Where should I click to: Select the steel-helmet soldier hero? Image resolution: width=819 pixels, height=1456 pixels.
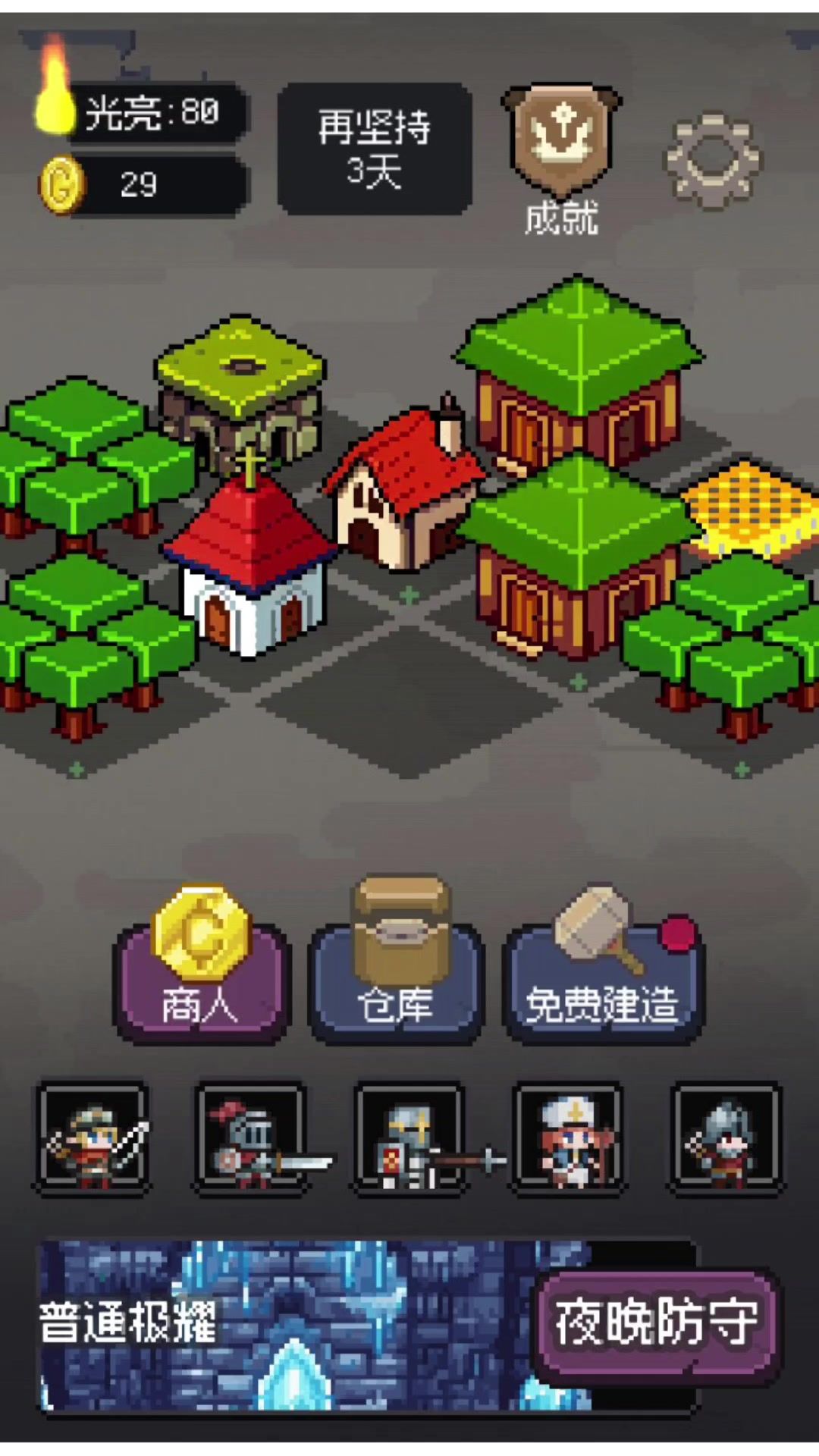[727, 1139]
